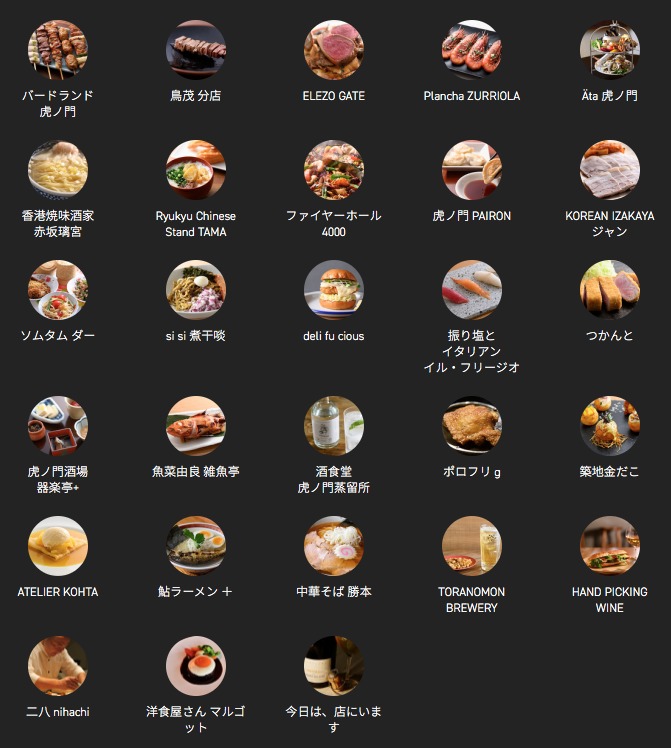Select the 築地金だこ tile
This screenshot has width=671, height=748.
point(610,426)
